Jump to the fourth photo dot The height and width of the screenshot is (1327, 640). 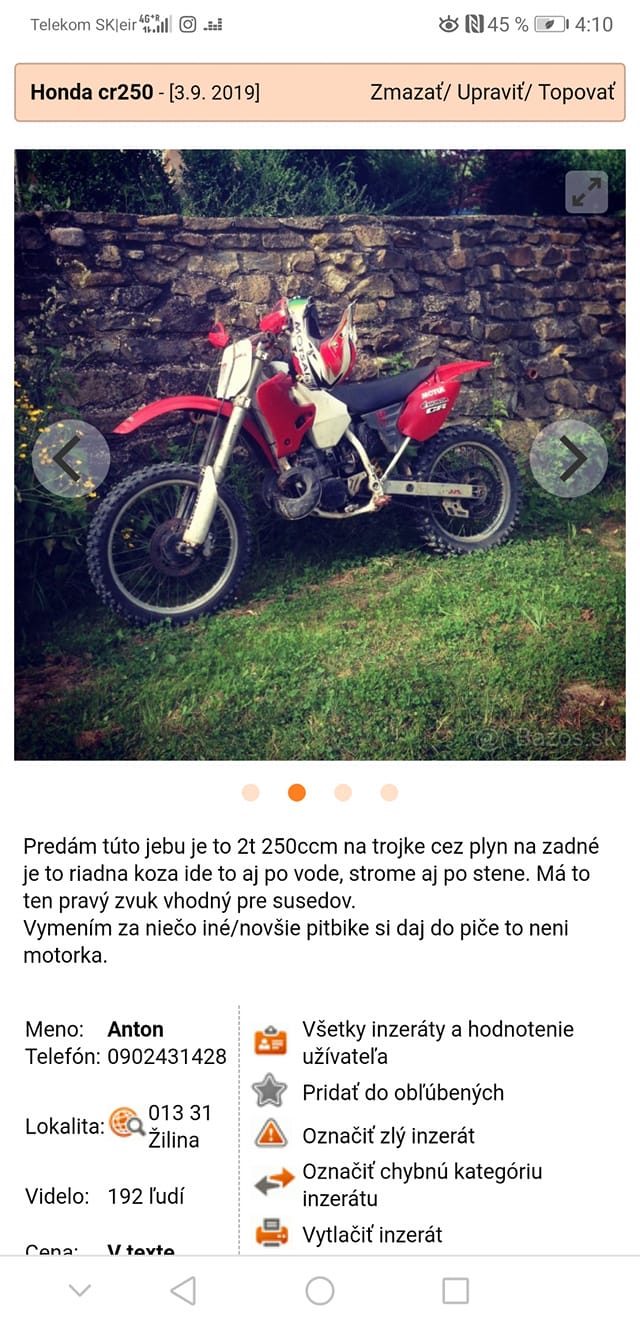tap(389, 793)
